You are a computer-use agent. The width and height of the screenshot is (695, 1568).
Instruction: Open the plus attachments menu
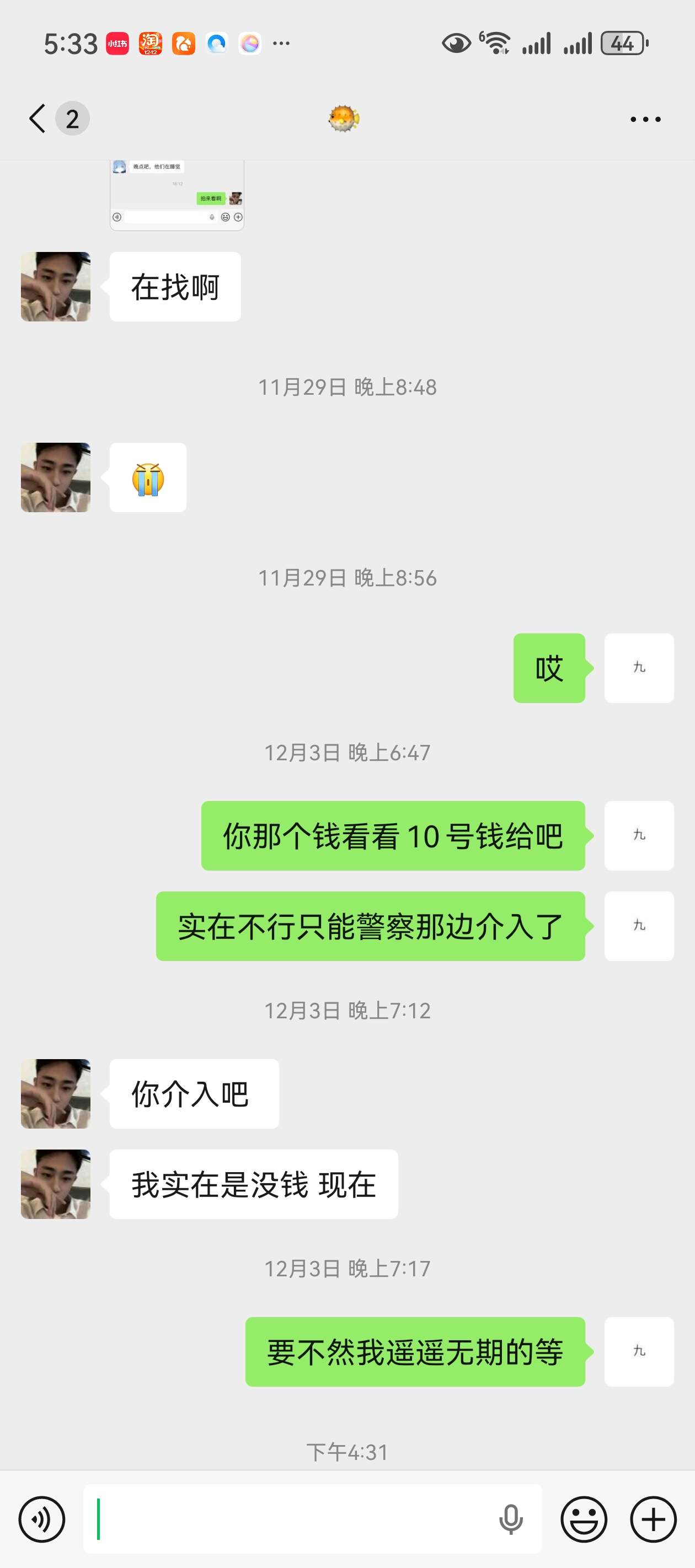pyautogui.click(x=653, y=1519)
